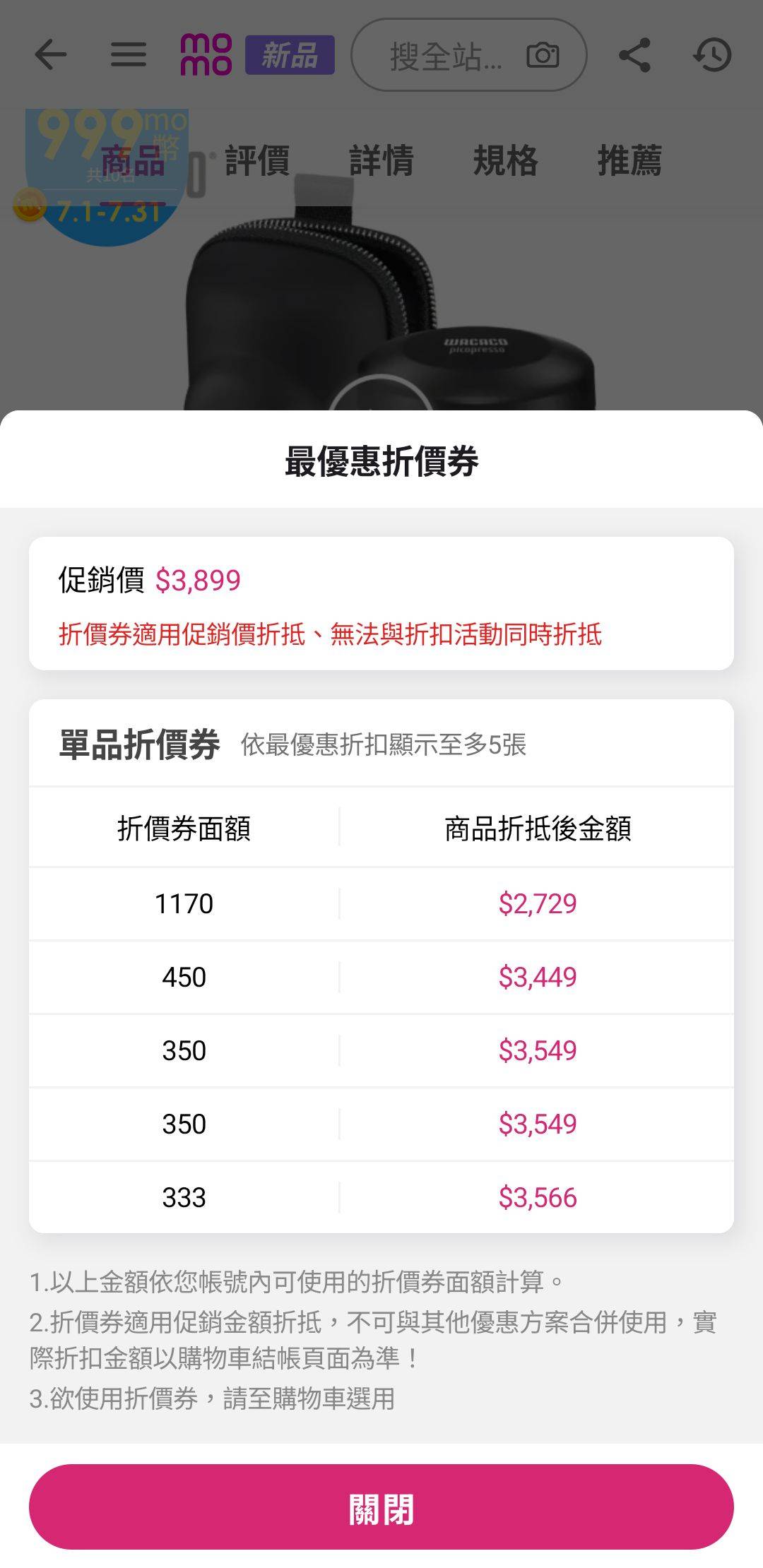This screenshot has width=763, height=1568.
Task: Switch to the 詳情 tab
Action: click(x=381, y=160)
